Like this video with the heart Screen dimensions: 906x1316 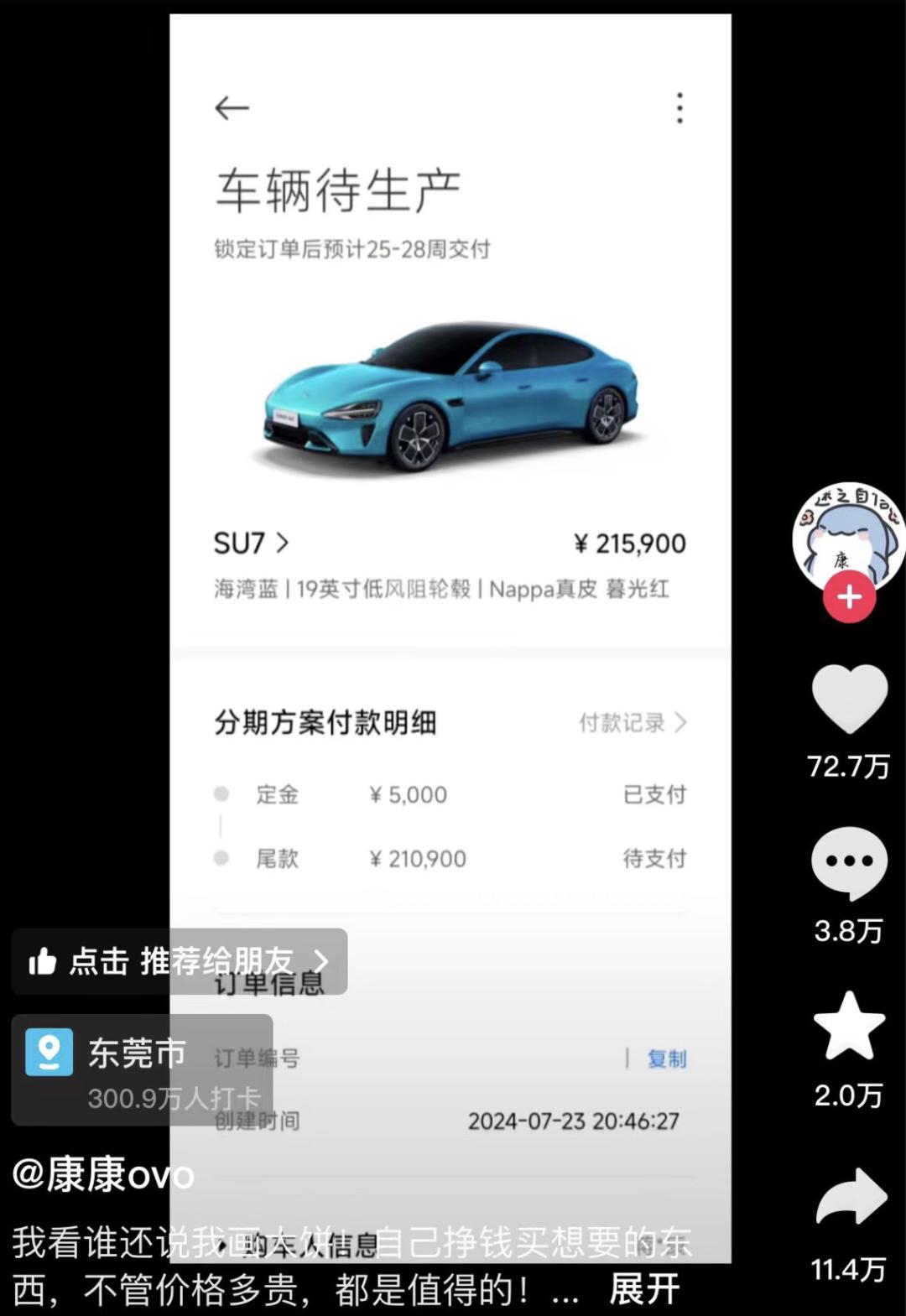pos(849,699)
